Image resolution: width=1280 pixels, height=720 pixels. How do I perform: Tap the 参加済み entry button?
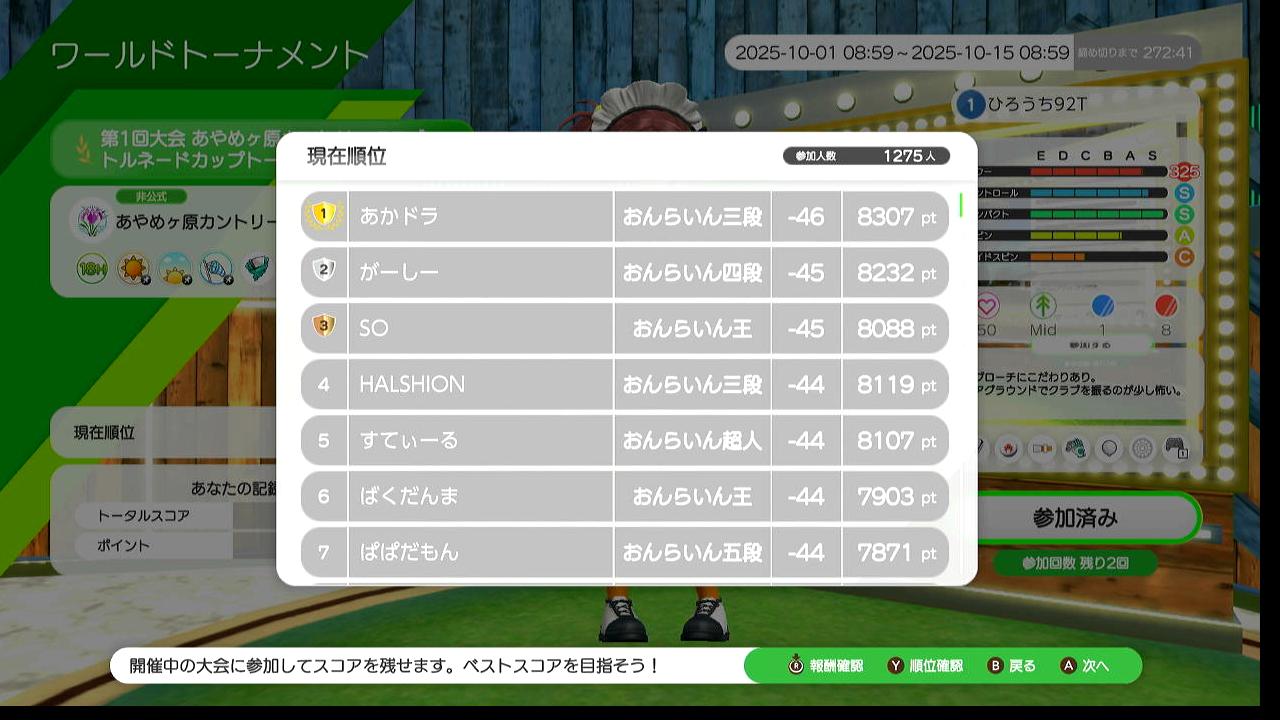point(1075,518)
